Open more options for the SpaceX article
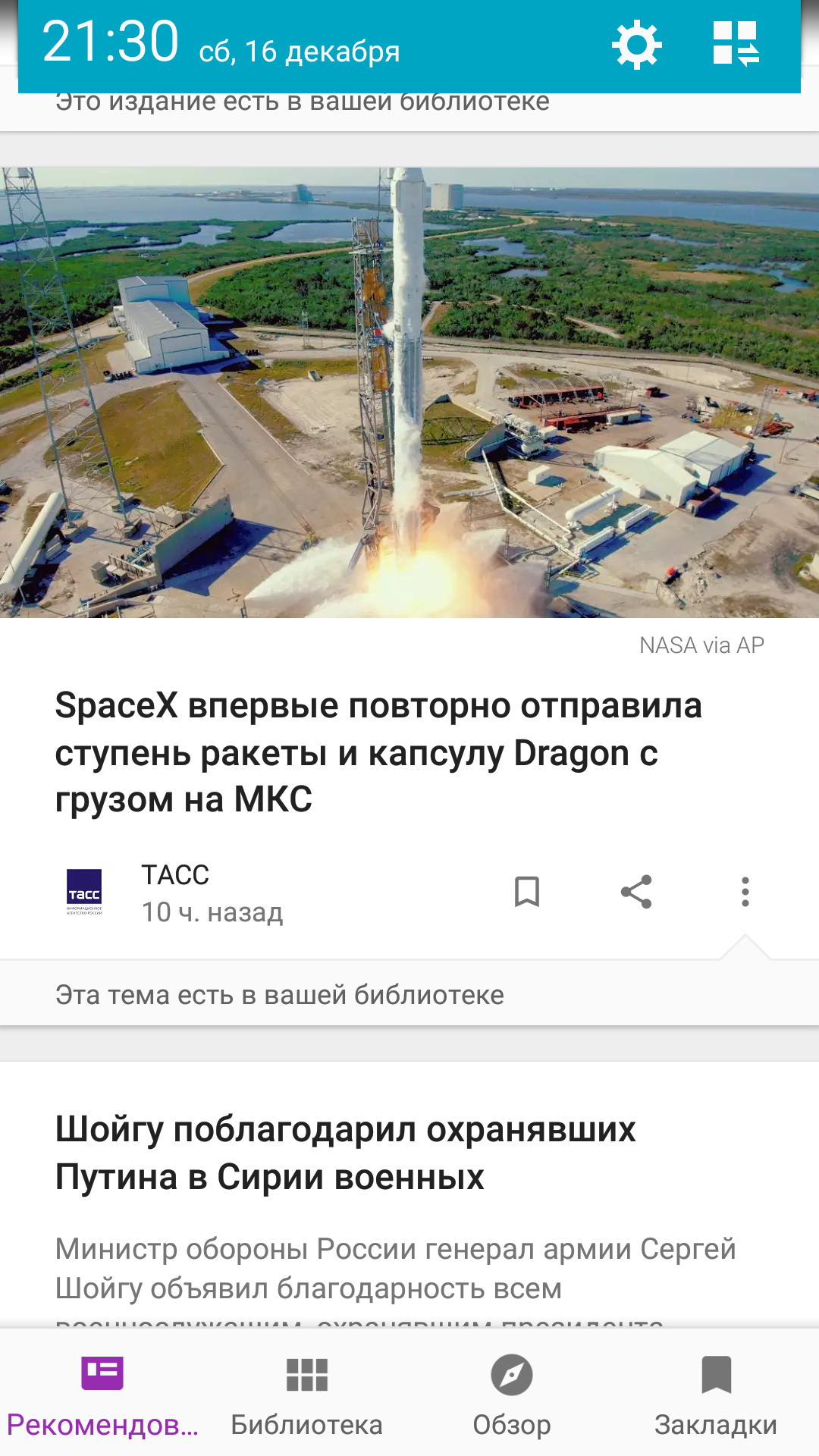The image size is (819, 1456). click(745, 892)
